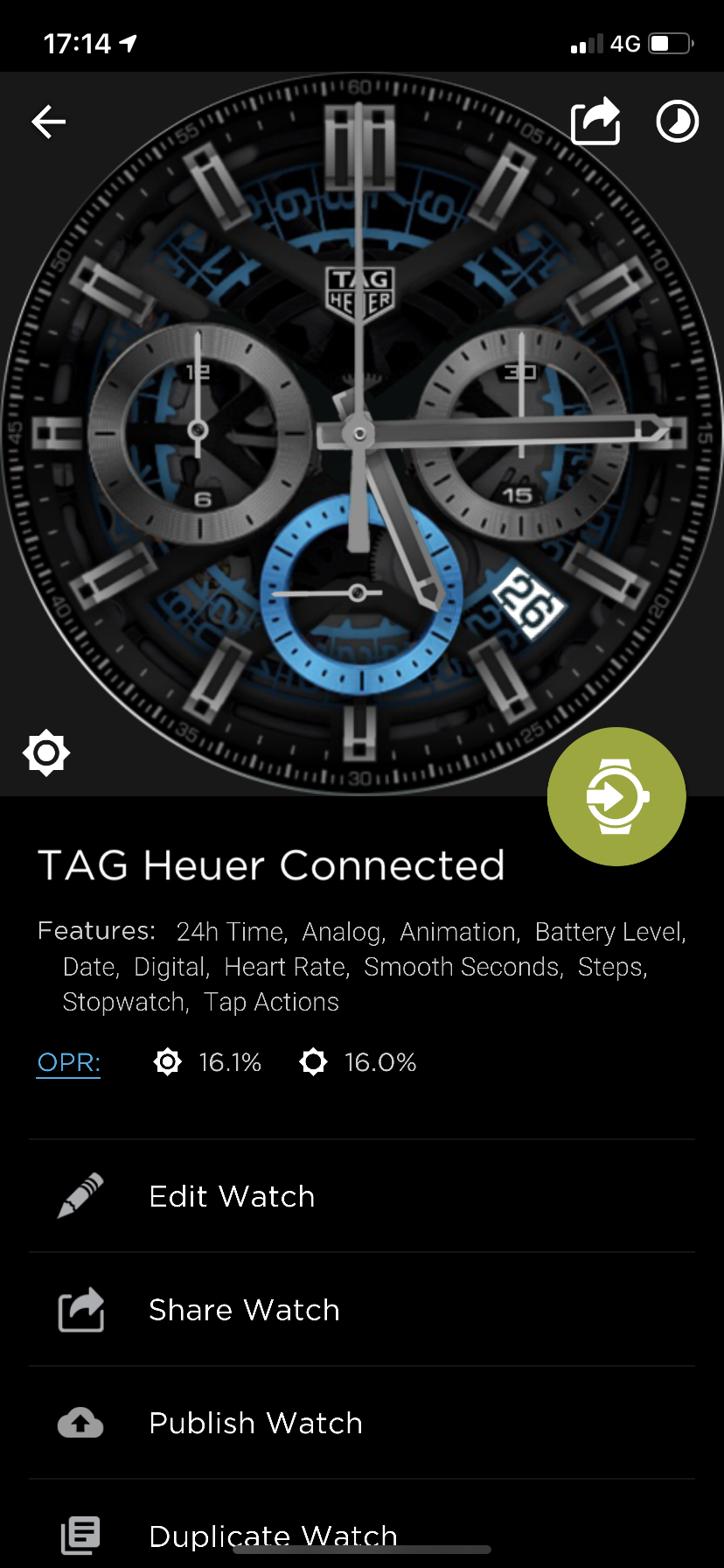The width and height of the screenshot is (724, 1568).
Task: Select Edit Watch
Action: coord(362,1196)
